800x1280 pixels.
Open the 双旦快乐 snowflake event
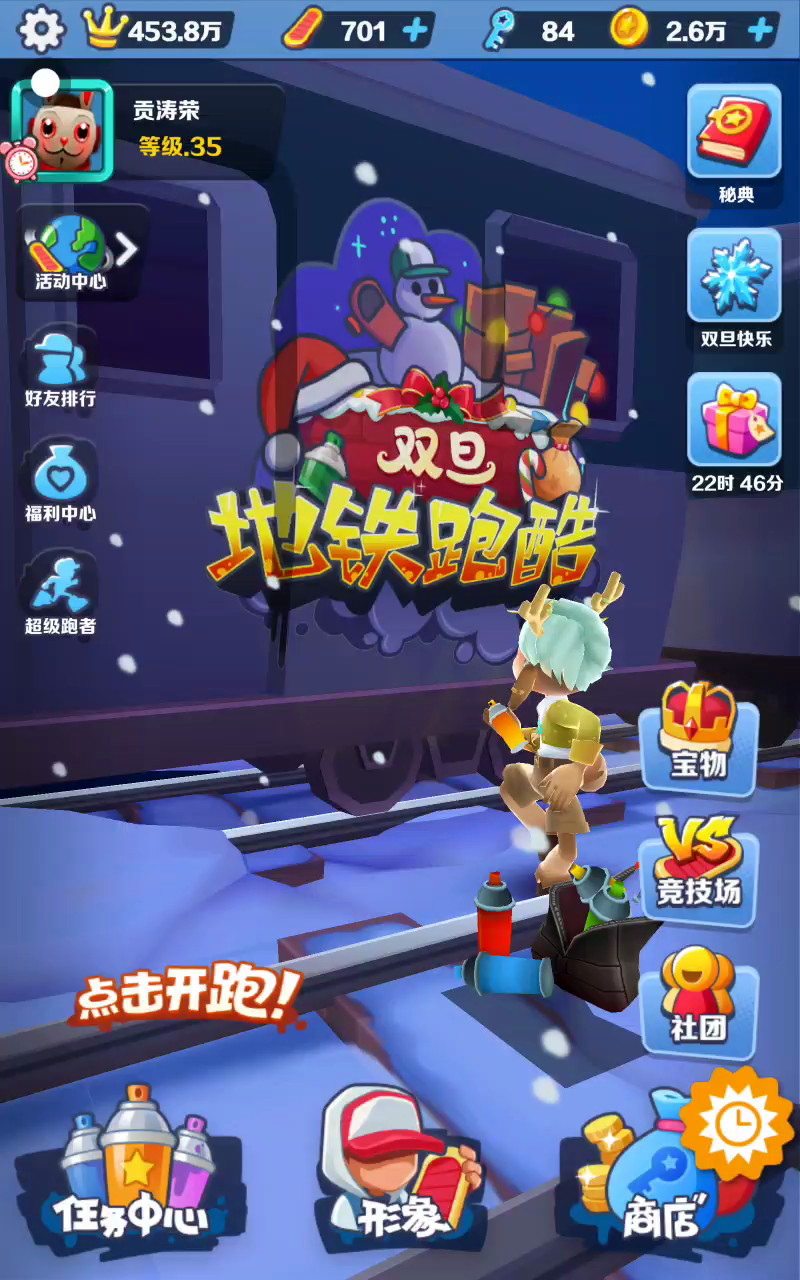(x=734, y=287)
